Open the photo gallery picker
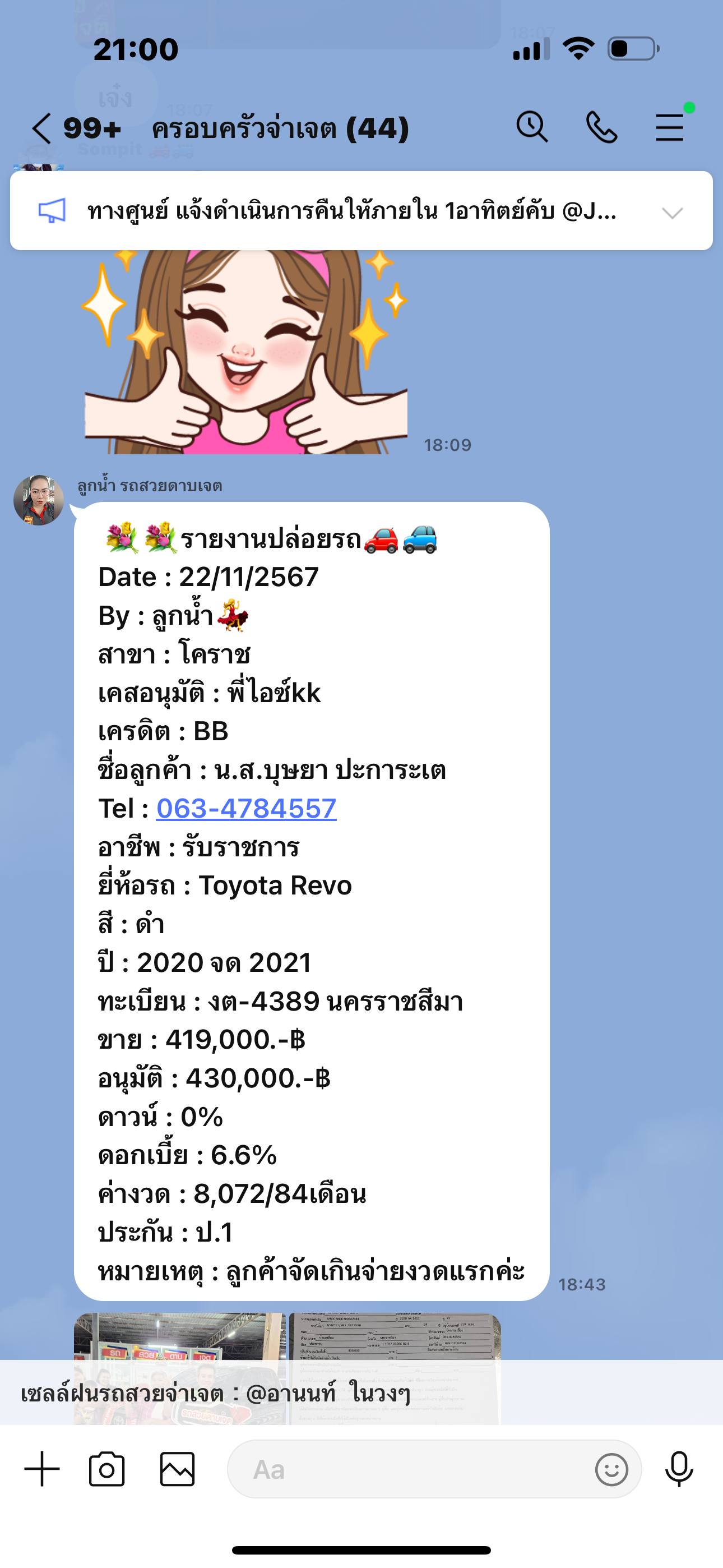 pyautogui.click(x=177, y=1469)
